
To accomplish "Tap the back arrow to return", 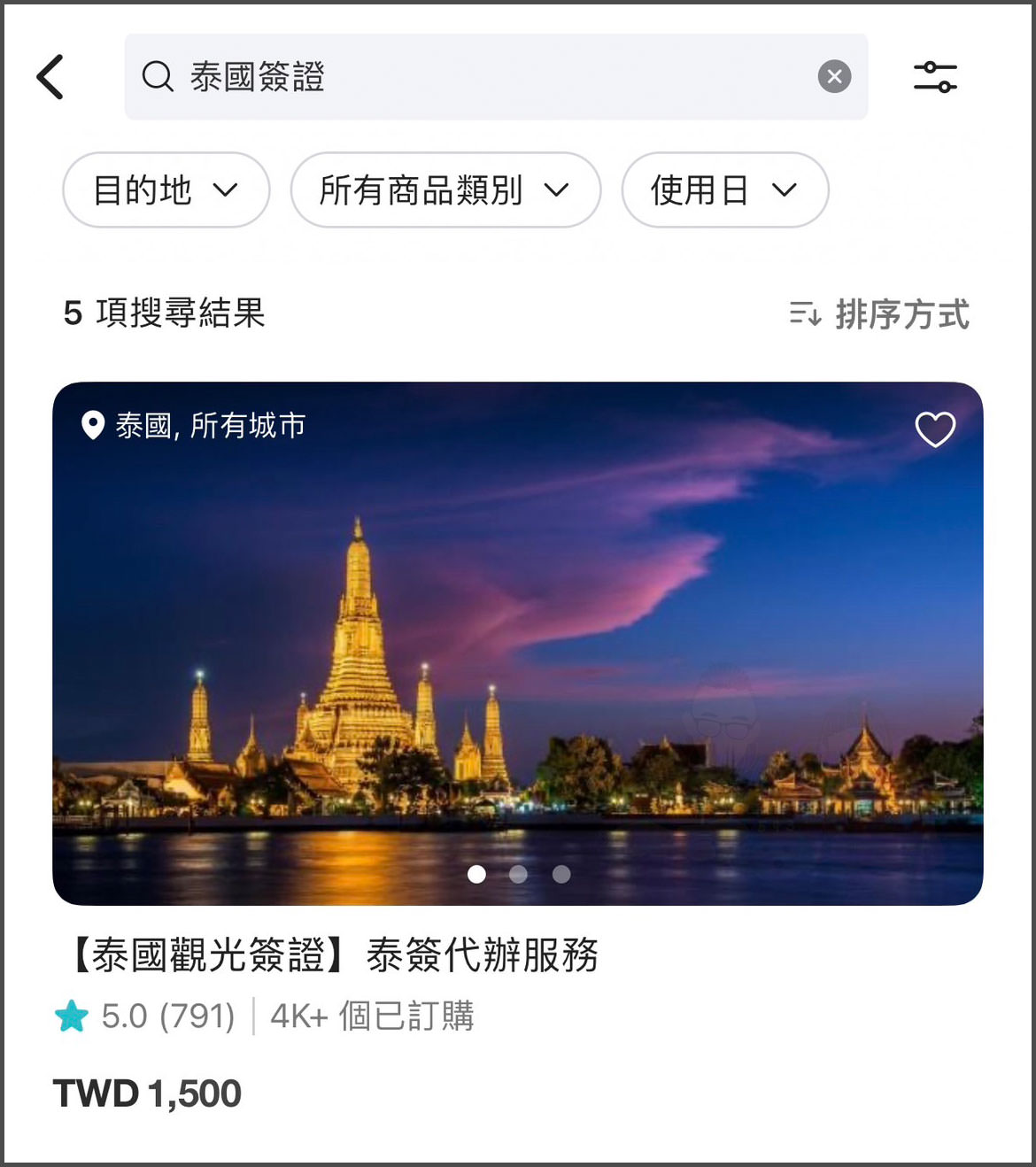I will (51, 77).
